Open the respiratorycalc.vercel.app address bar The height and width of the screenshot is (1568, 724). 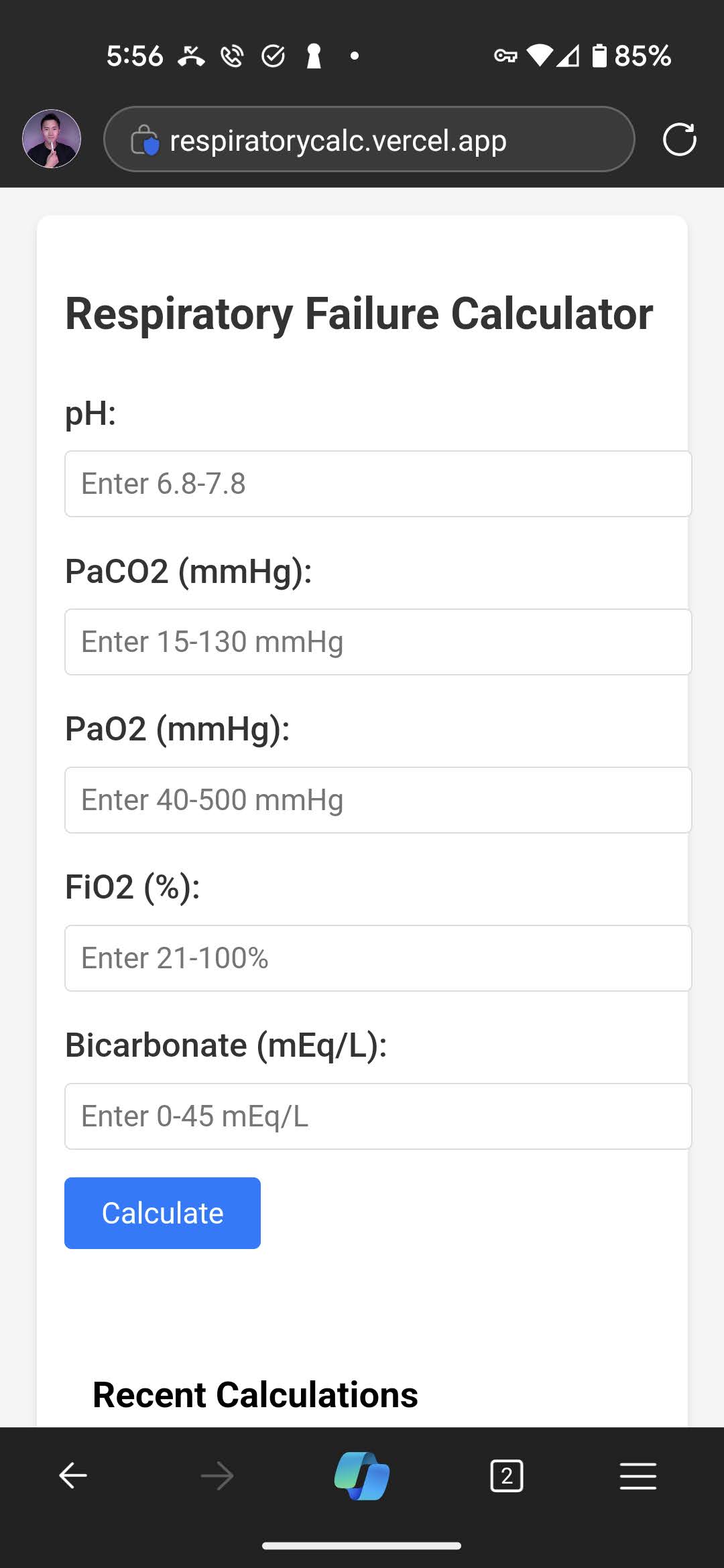[369, 139]
